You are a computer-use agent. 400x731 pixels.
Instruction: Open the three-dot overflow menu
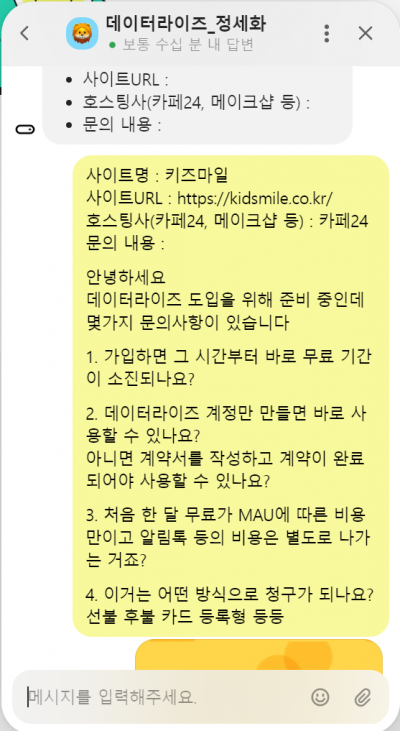327,34
